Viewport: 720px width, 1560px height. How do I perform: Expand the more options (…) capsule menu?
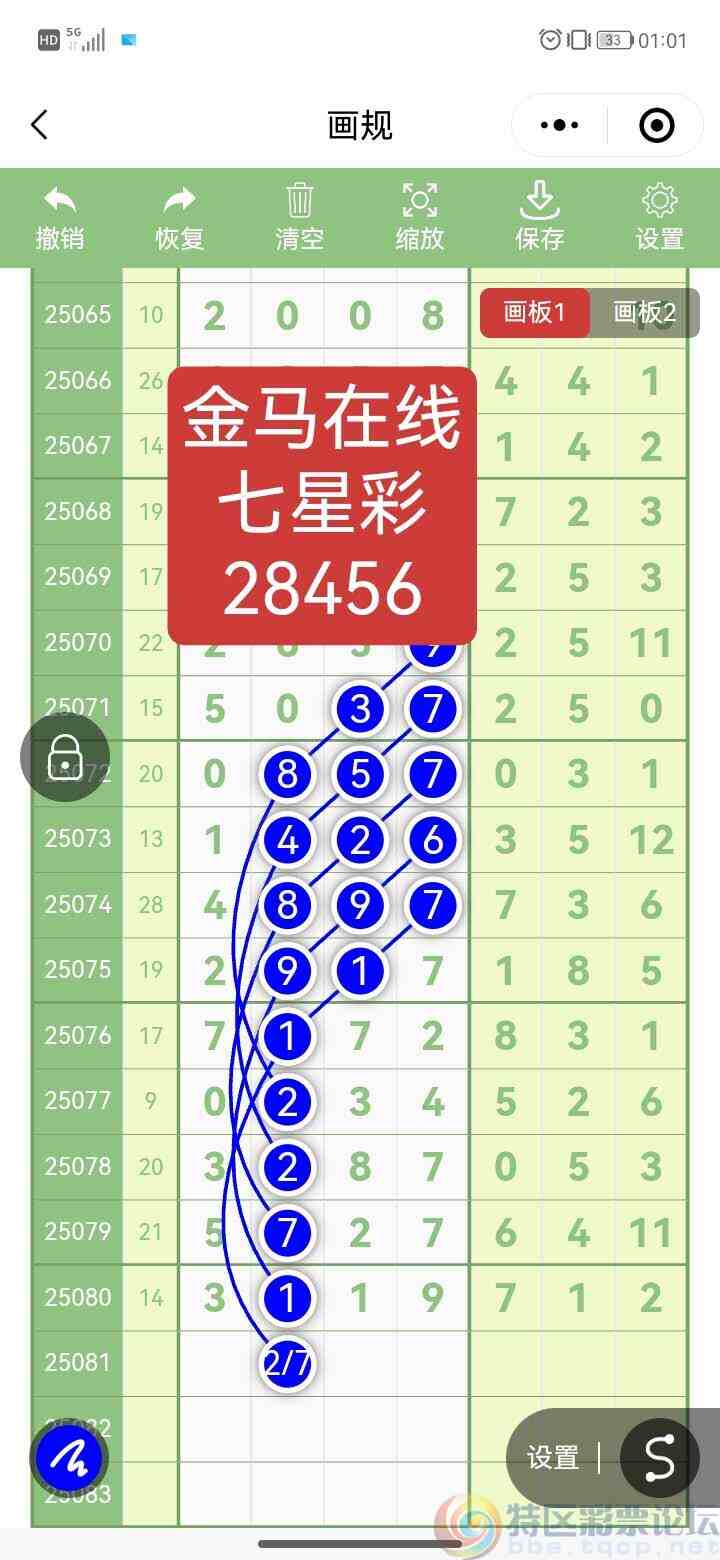pyautogui.click(x=558, y=125)
